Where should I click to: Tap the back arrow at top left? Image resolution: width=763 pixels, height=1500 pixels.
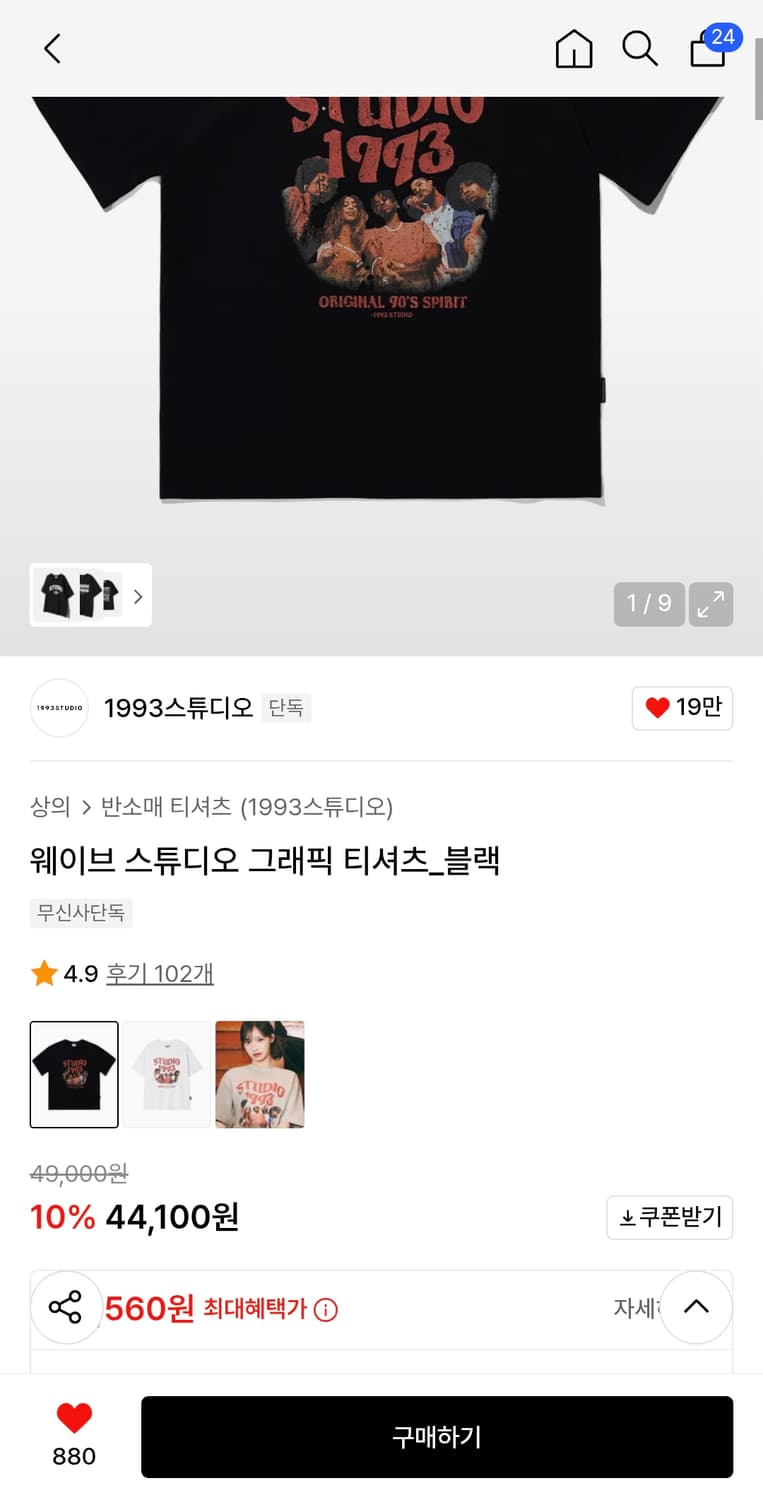pyautogui.click(x=52, y=48)
